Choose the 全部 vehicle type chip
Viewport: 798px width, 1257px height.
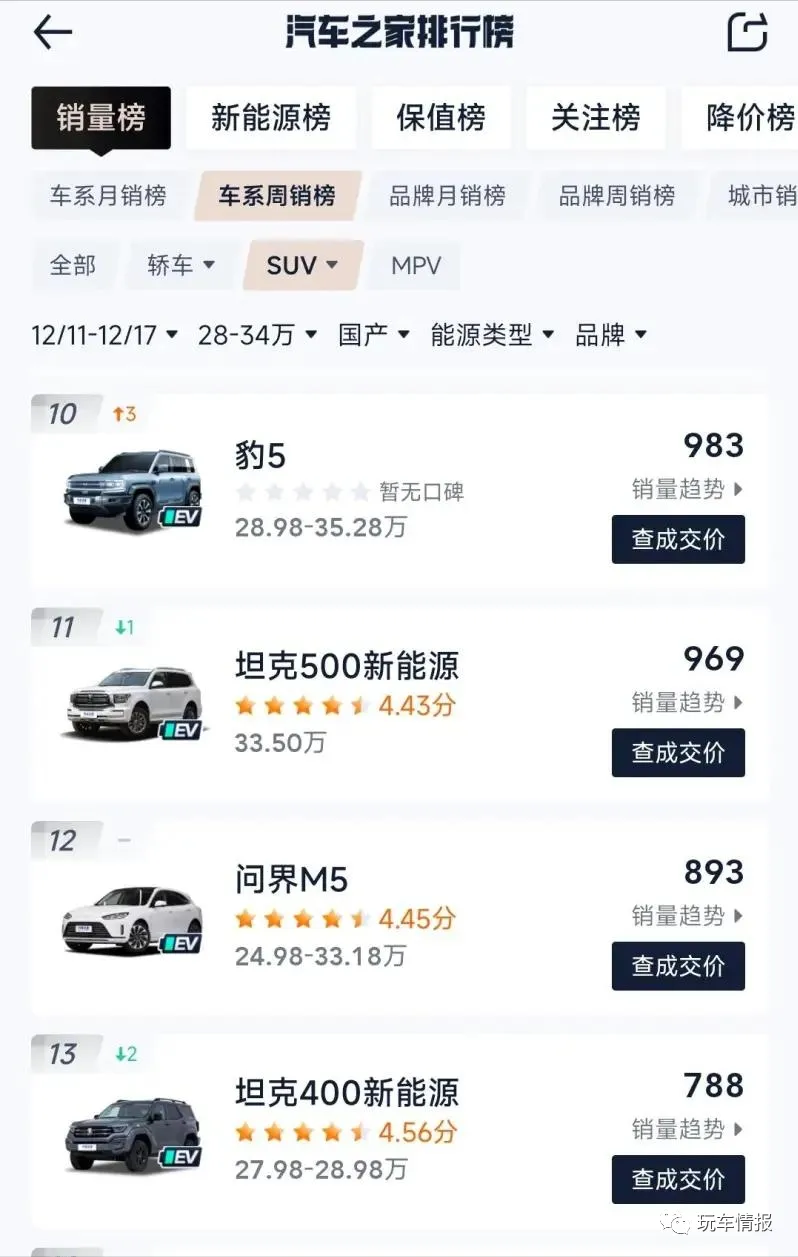tap(73, 266)
